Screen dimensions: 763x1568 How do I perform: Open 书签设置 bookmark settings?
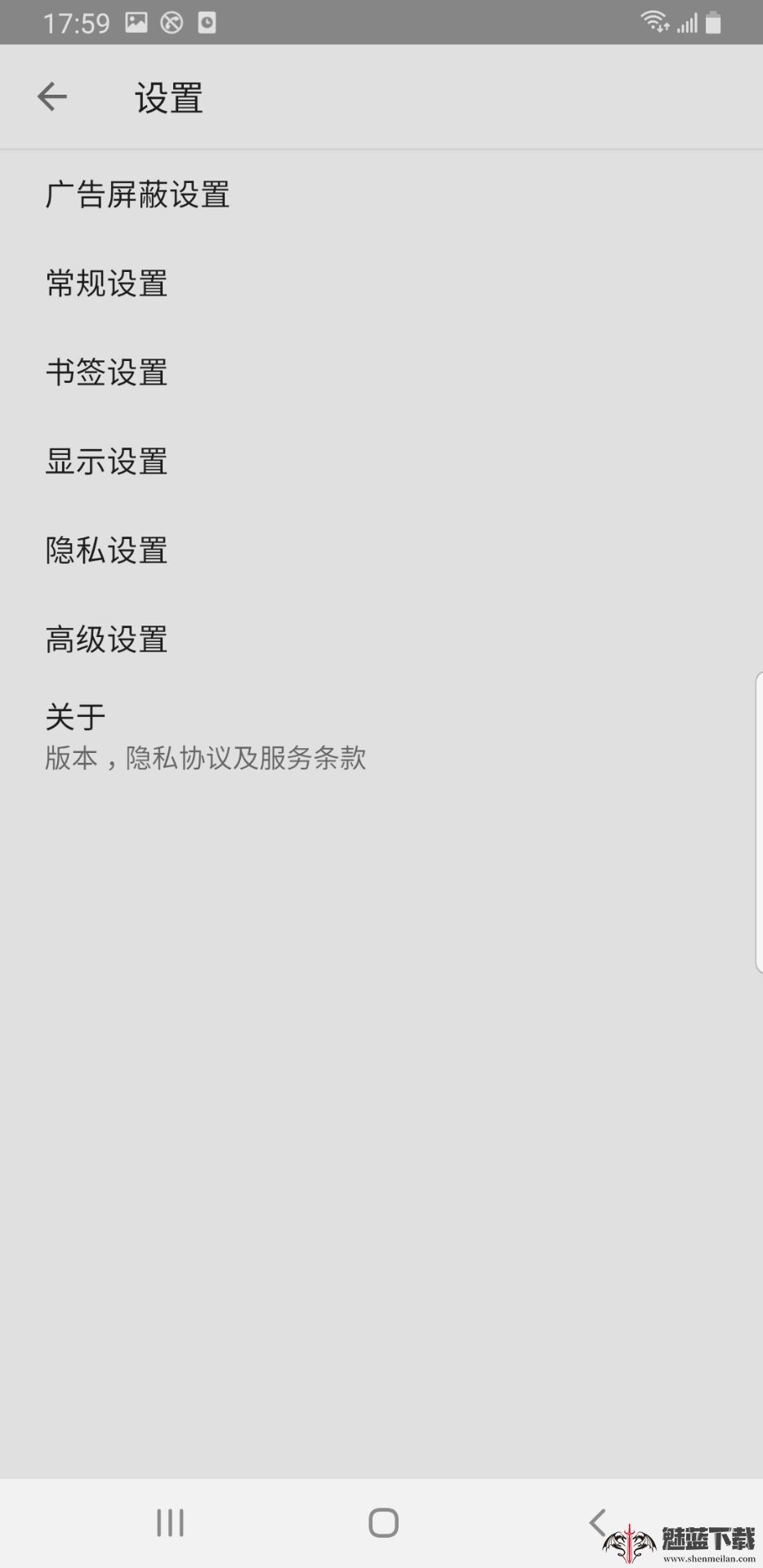(x=106, y=372)
